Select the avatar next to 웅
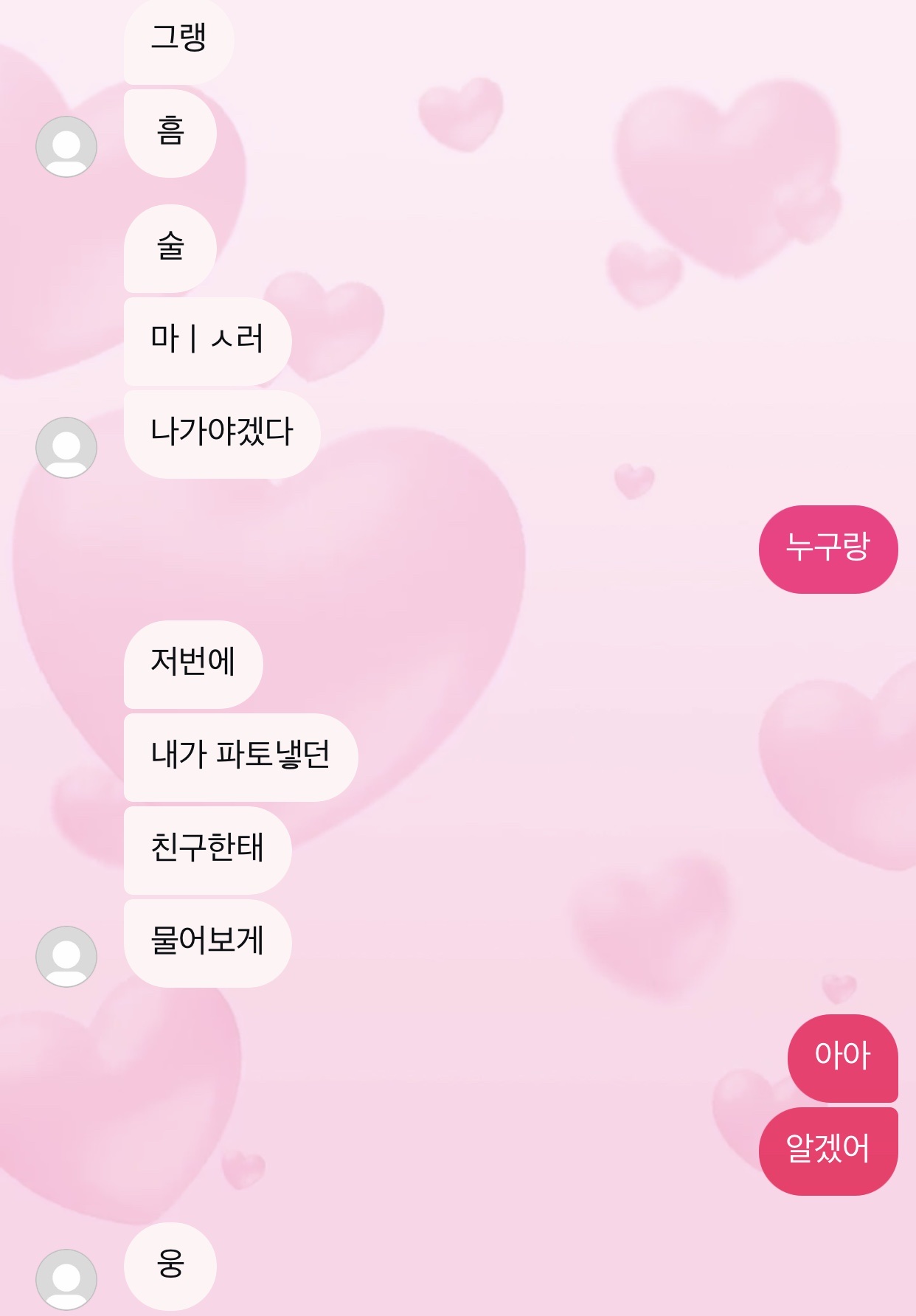 click(66, 1279)
